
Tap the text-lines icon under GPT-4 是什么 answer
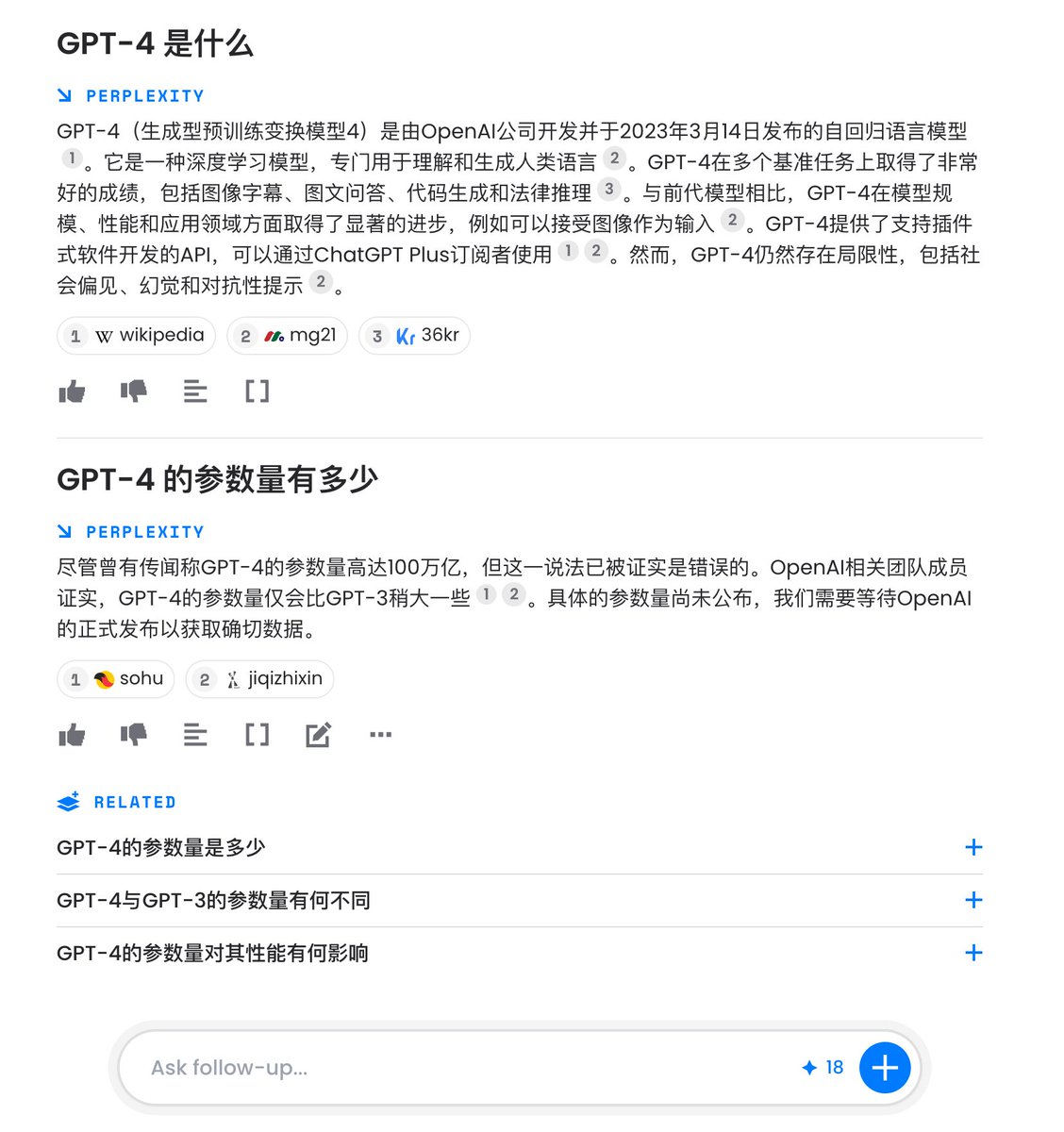tap(195, 391)
